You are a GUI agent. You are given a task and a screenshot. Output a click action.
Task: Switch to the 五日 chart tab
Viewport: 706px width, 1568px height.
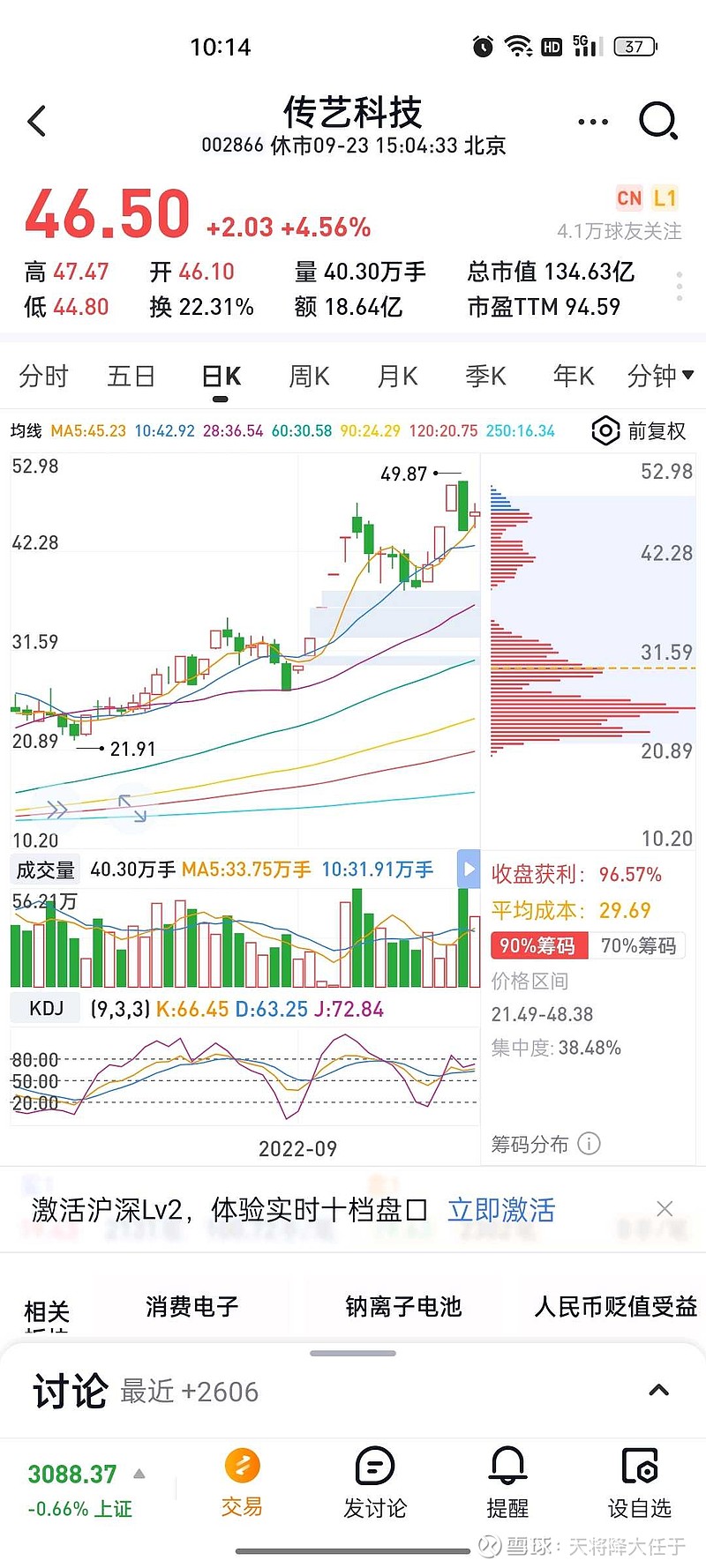coord(131,377)
